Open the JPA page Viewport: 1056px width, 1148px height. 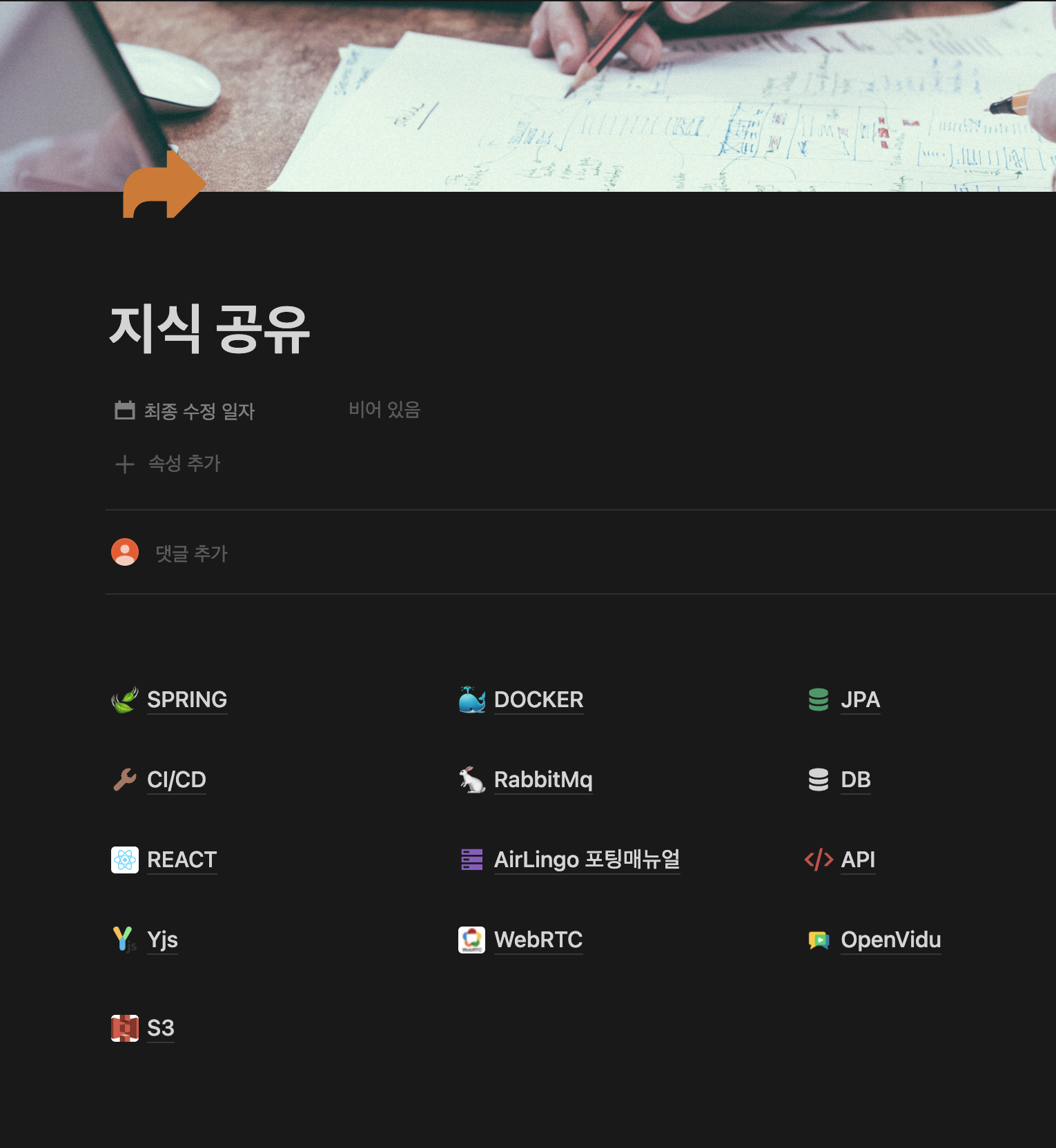(860, 700)
